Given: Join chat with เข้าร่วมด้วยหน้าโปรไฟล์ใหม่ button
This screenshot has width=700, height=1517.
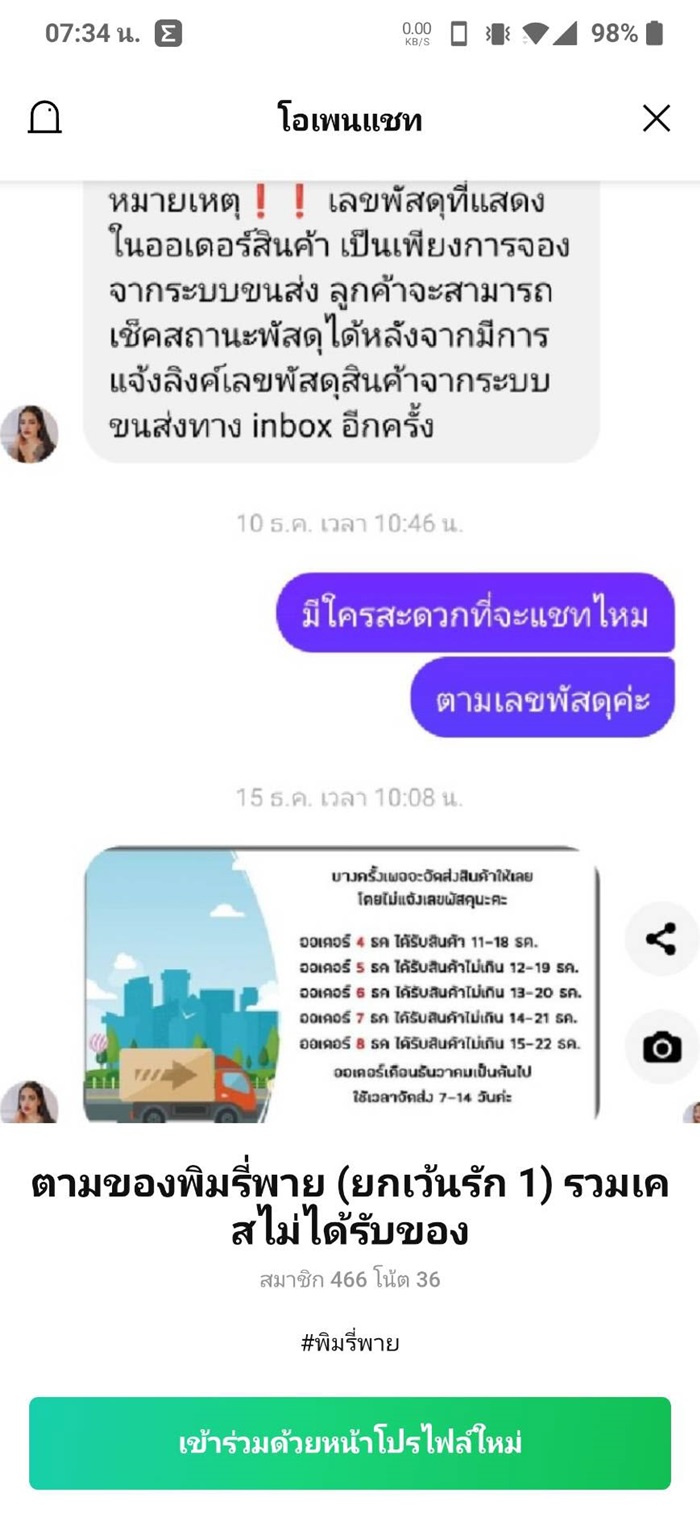Looking at the screenshot, I should [x=350, y=1443].
